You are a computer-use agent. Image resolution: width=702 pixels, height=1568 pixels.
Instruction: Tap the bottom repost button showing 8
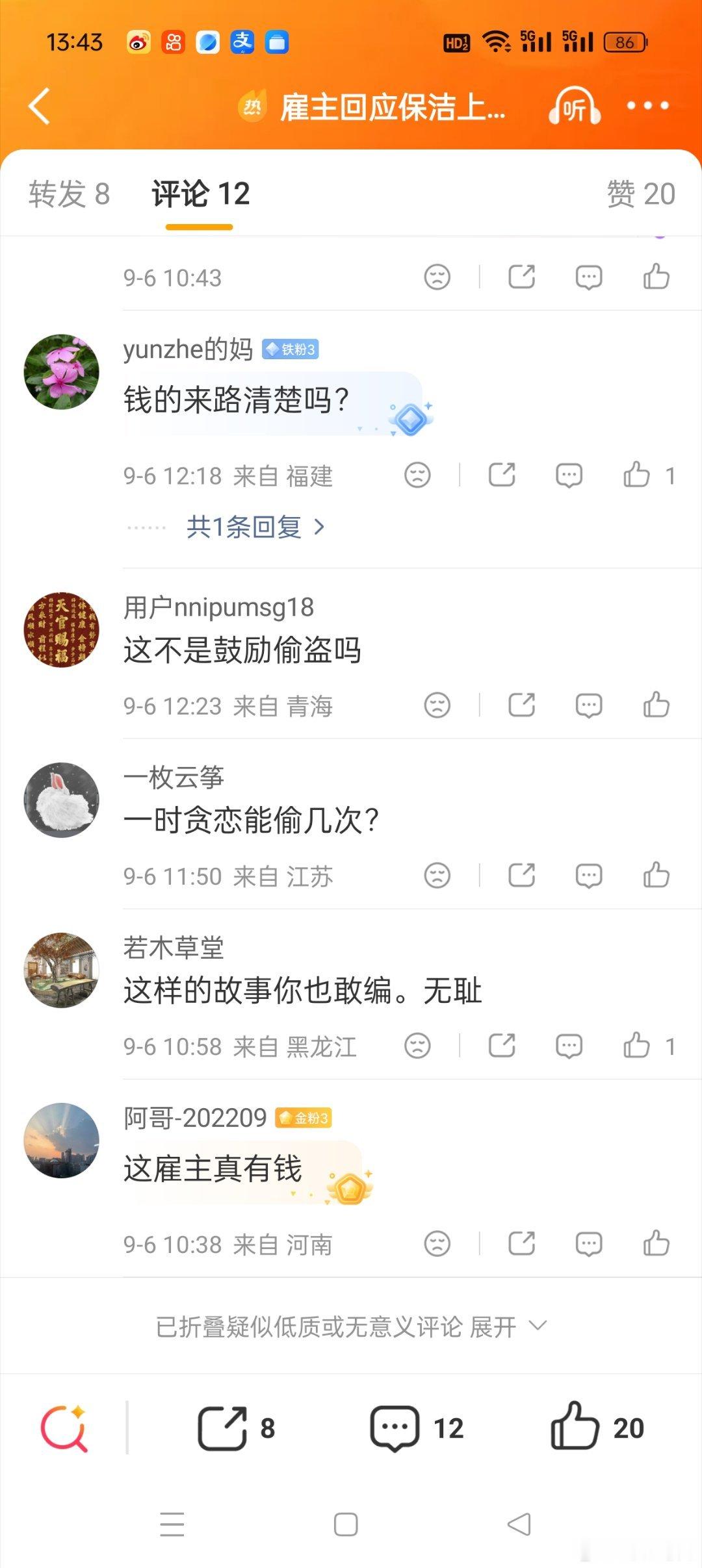(236, 1428)
